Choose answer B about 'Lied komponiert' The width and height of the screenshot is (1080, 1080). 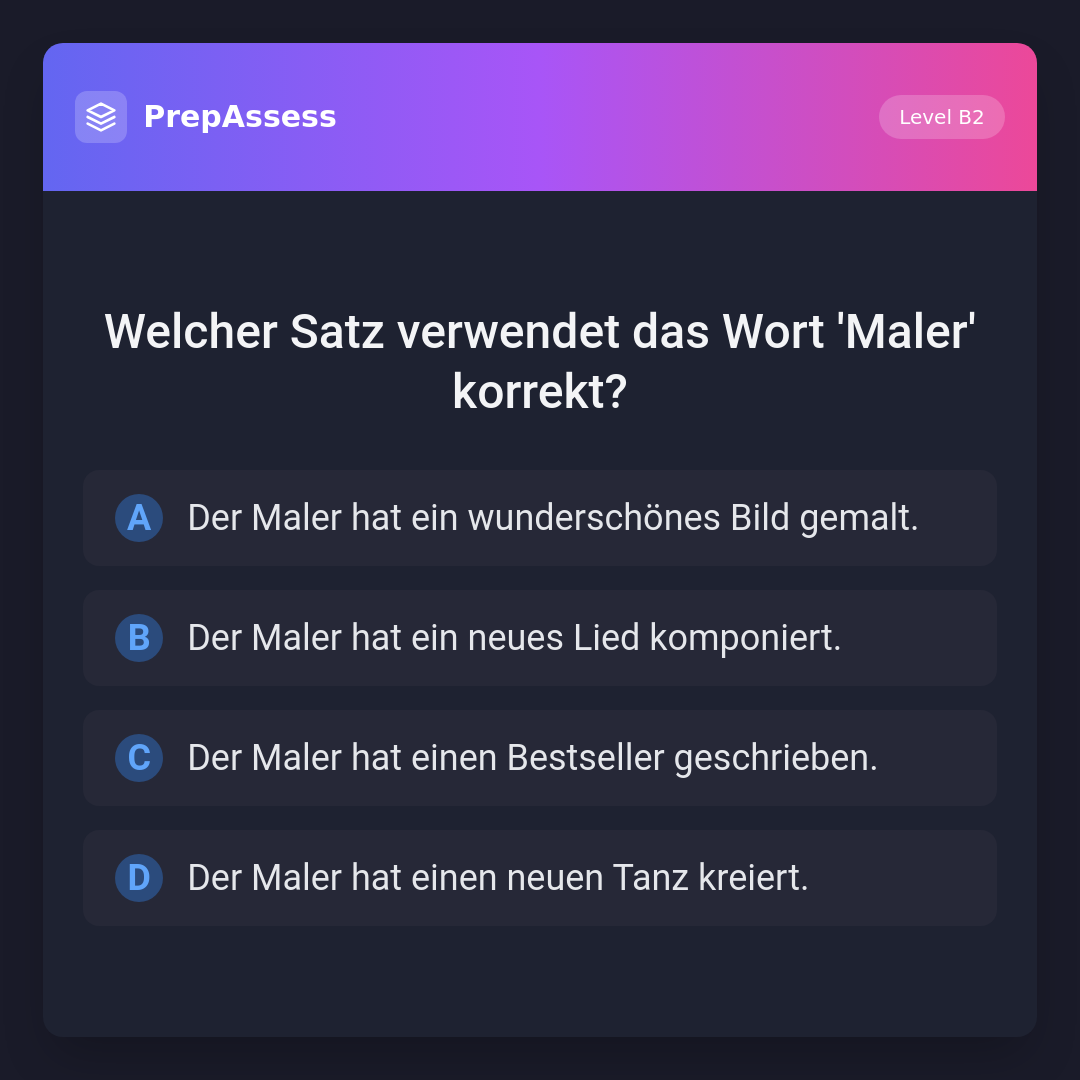coord(540,638)
